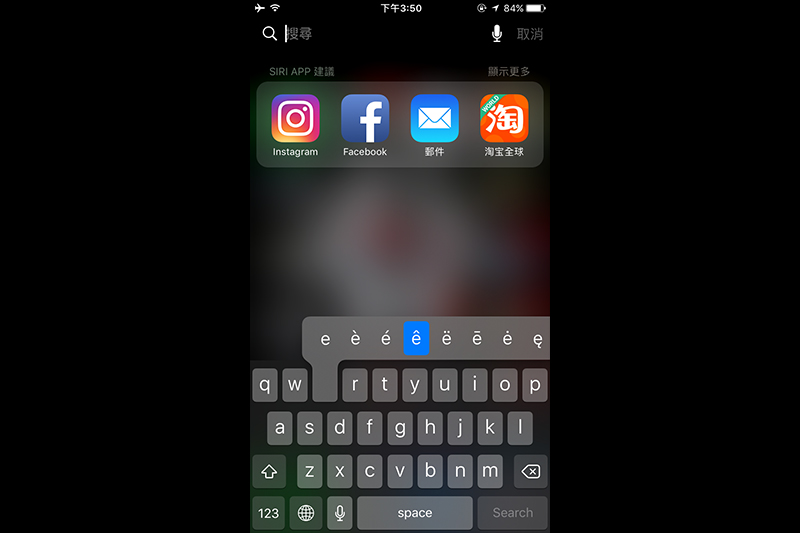This screenshot has width=800, height=533.
Task: Select the ē macron letter
Action: (477, 339)
